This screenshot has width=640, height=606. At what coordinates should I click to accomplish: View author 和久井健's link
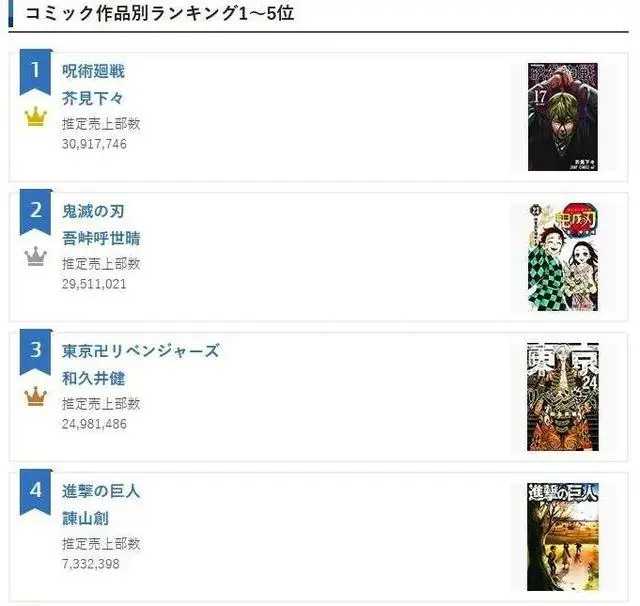click(93, 378)
